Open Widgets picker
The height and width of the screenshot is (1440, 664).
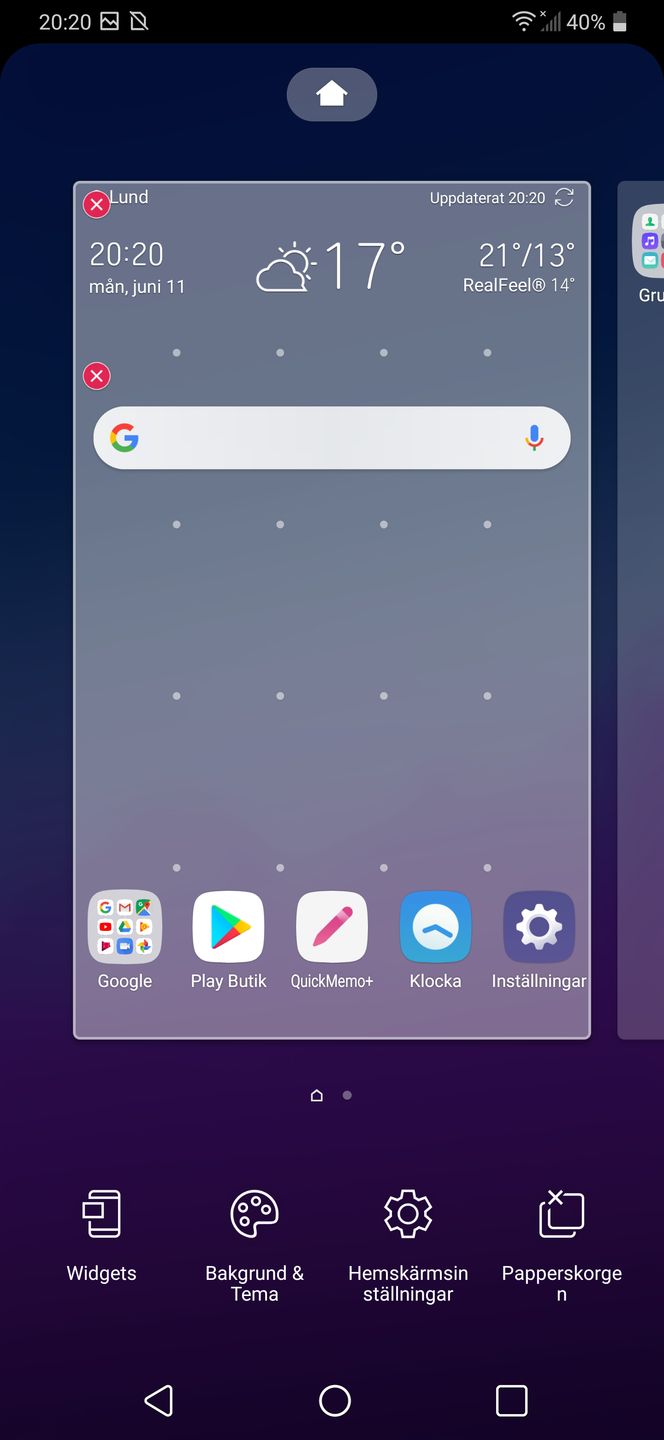[101, 1236]
